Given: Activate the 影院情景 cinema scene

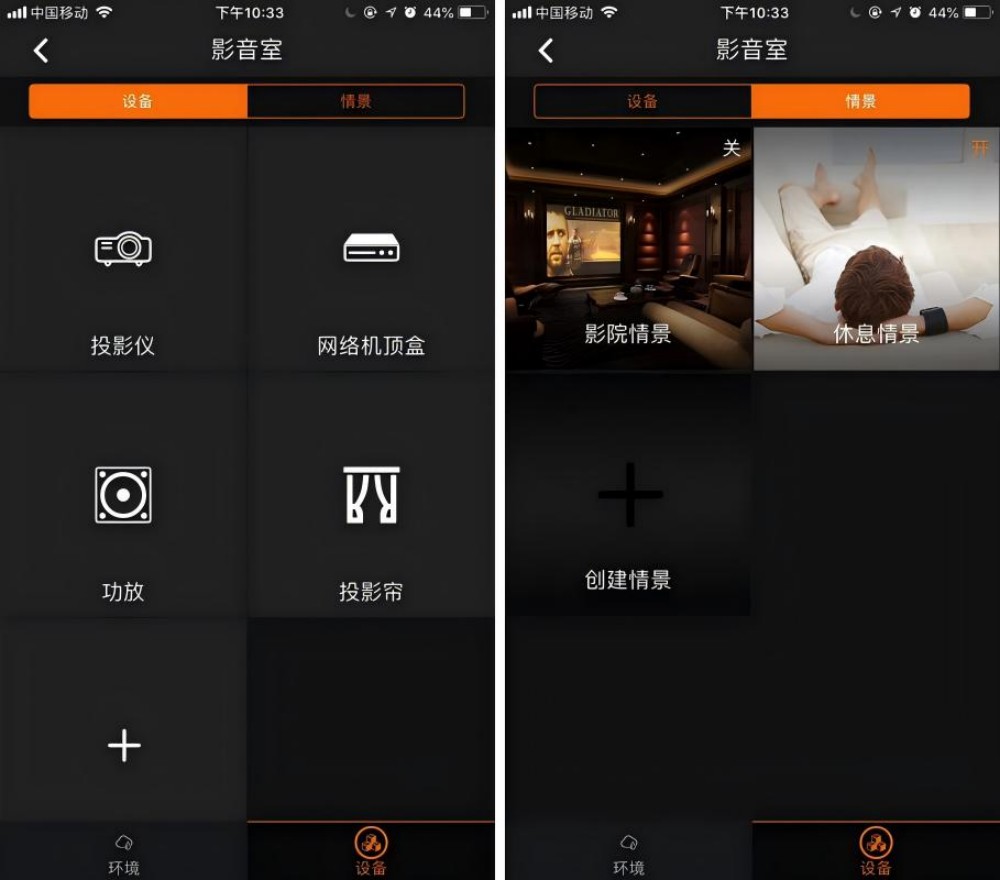Looking at the screenshot, I should pyautogui.click(x=628, y=250).
